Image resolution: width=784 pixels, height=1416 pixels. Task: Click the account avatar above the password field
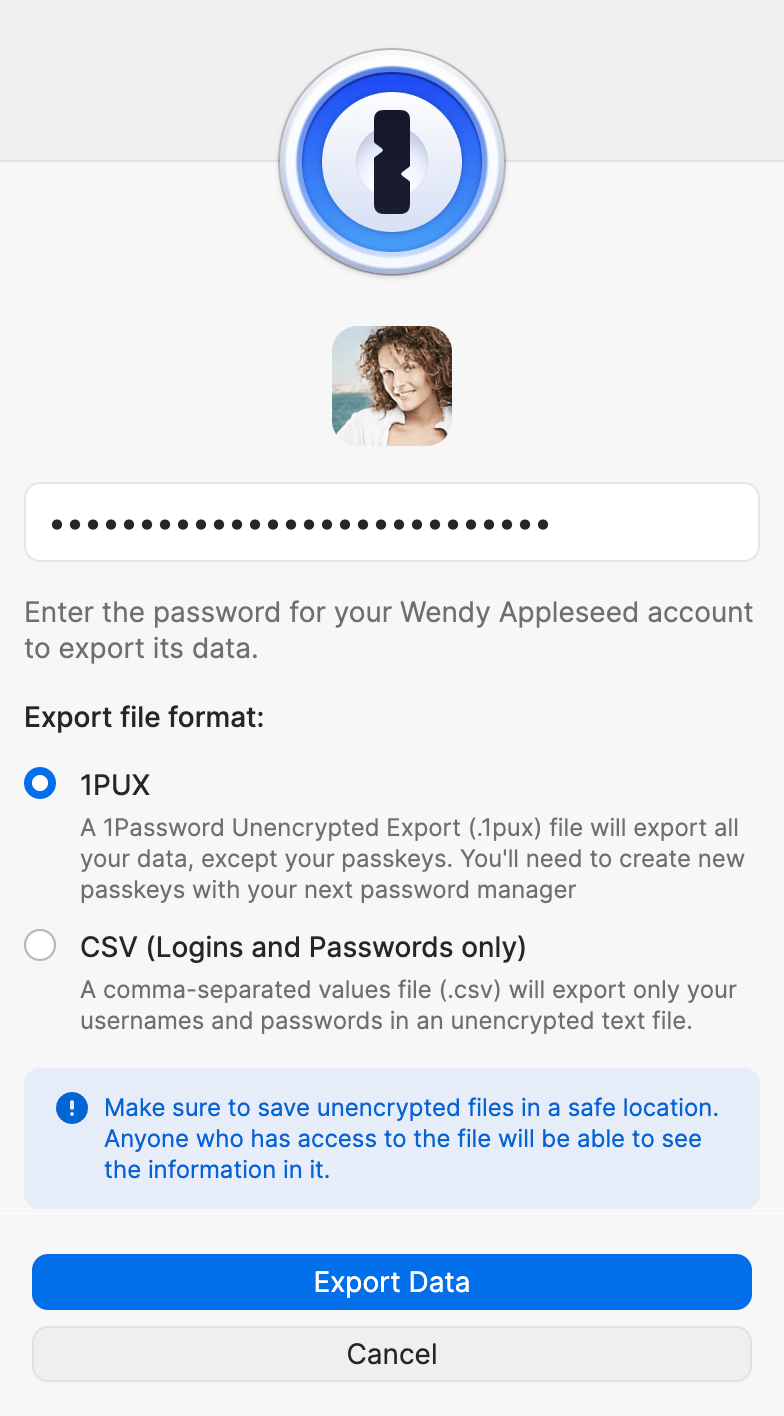[x=391, y=385]
